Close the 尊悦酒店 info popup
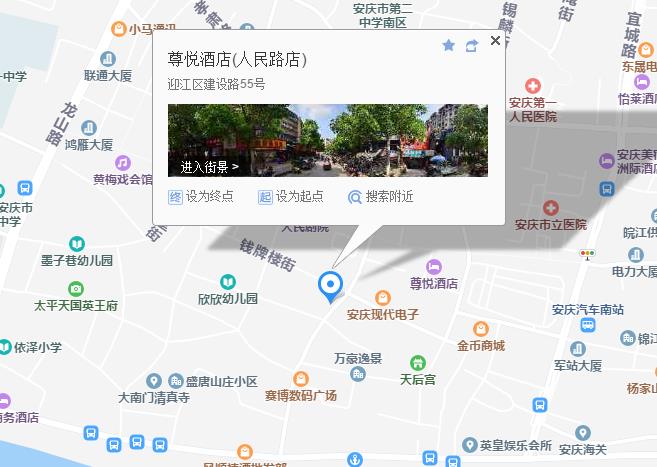This screenshot has height=467, width=657. coord(495,41)
